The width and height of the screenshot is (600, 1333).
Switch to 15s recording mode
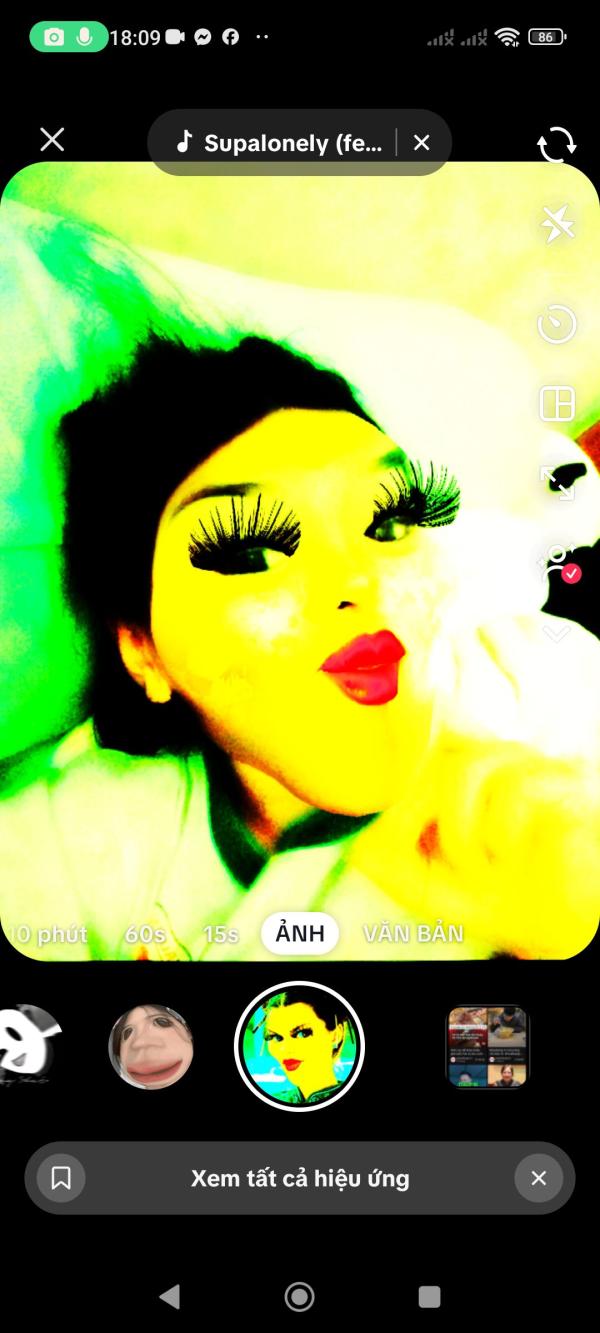tap(221, 934)
